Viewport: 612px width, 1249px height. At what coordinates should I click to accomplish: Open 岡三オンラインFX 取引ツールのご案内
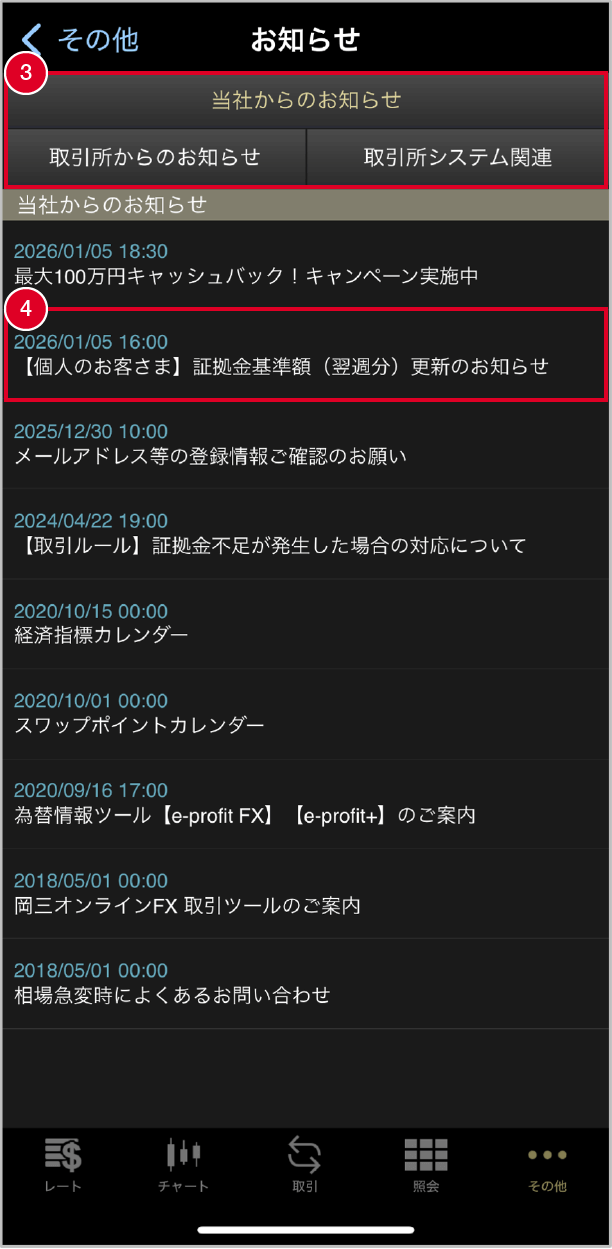[x=306, y=893]
